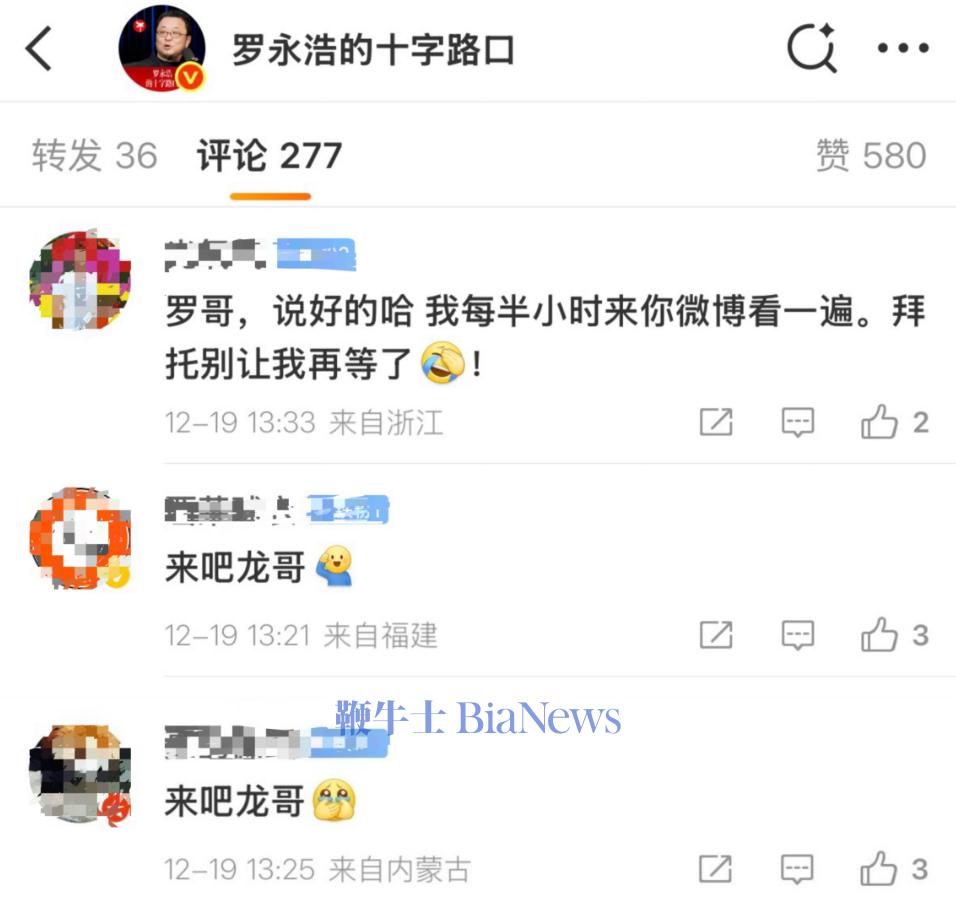Screen dimensions: 956x898
Task: Repost the 13:25 comment from 内蒙古
Action: click(x=716, y=869)
